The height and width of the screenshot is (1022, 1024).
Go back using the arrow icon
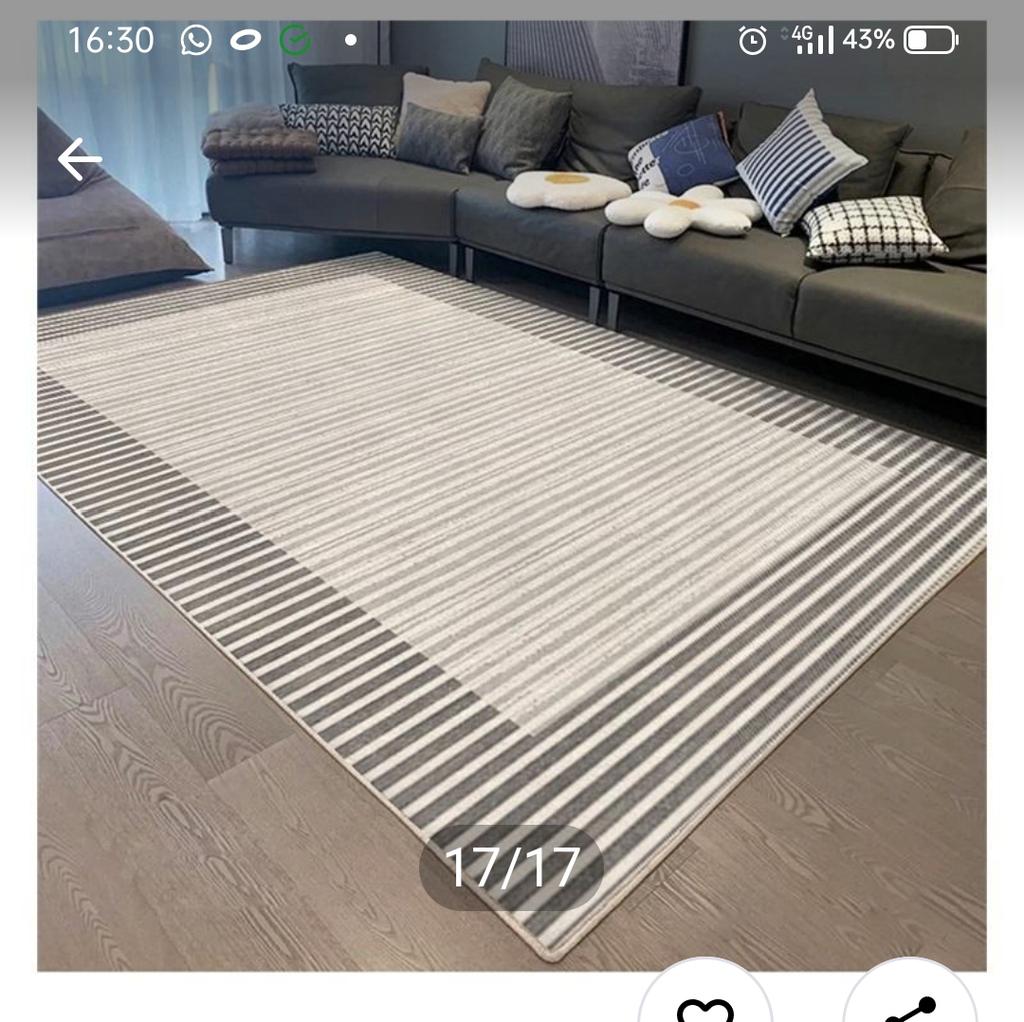[79, 160]
